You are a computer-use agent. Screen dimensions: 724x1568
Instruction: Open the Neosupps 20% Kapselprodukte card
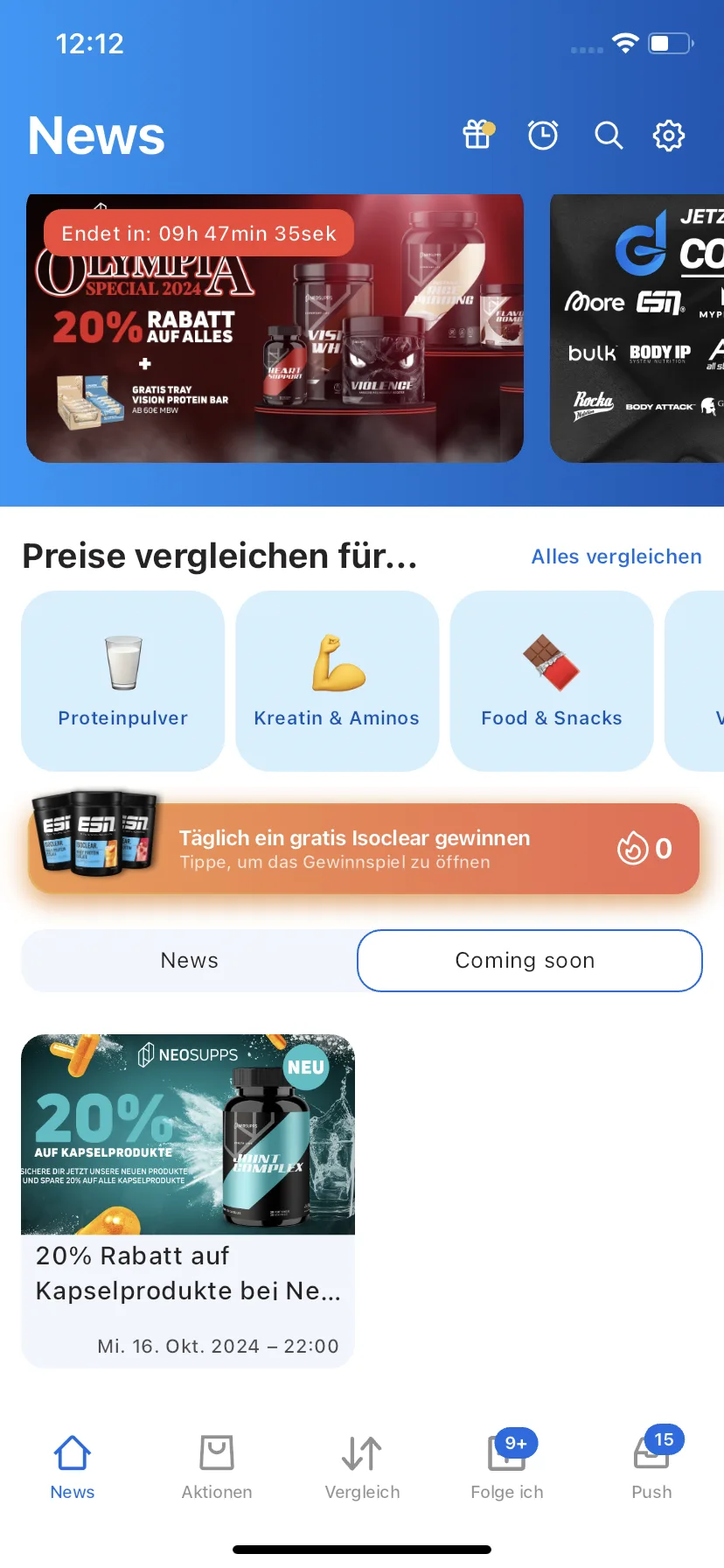(188, 1200)
